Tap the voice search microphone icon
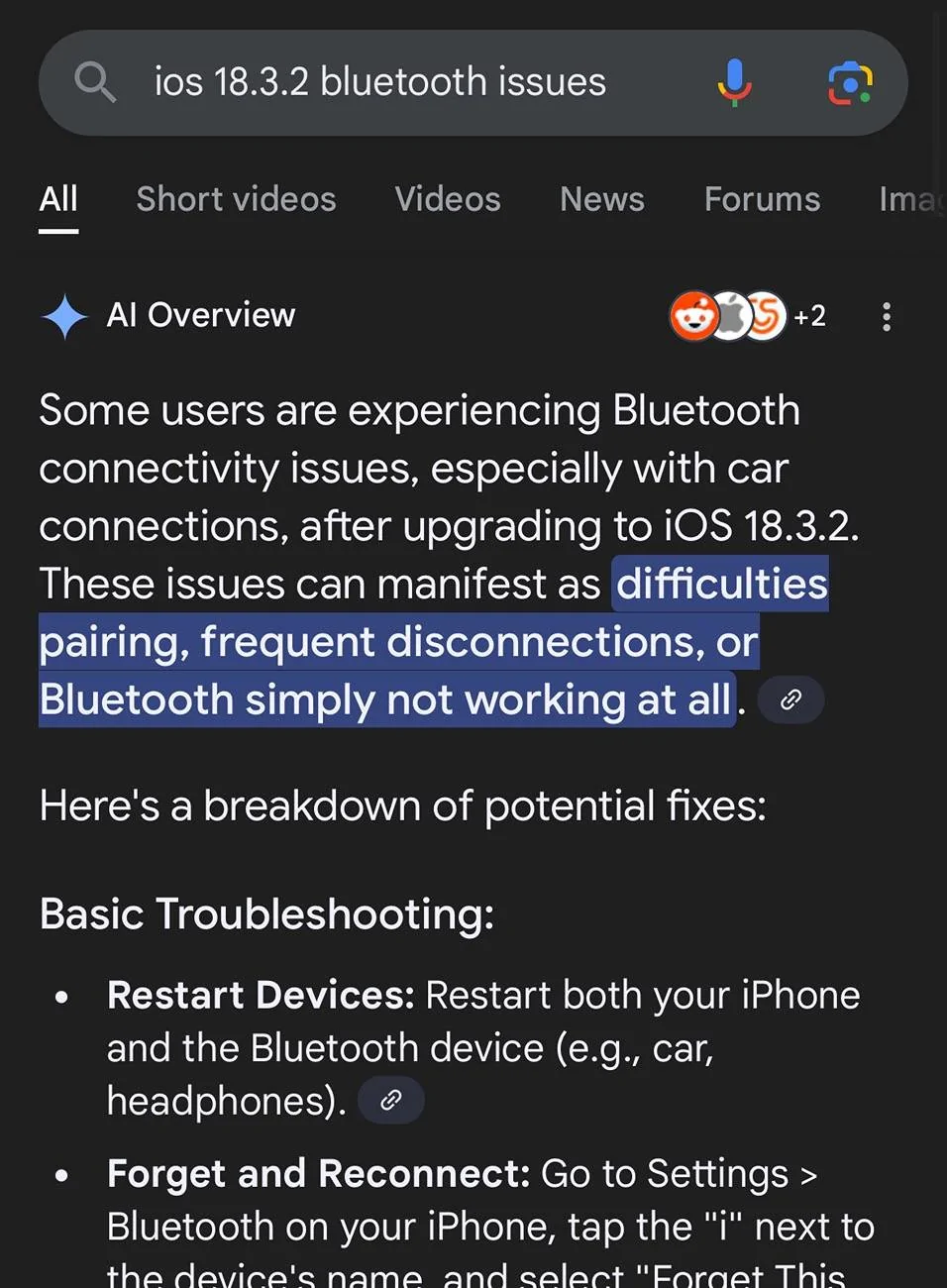Viewport: 947px width, 1288px height. pos(734,82)
